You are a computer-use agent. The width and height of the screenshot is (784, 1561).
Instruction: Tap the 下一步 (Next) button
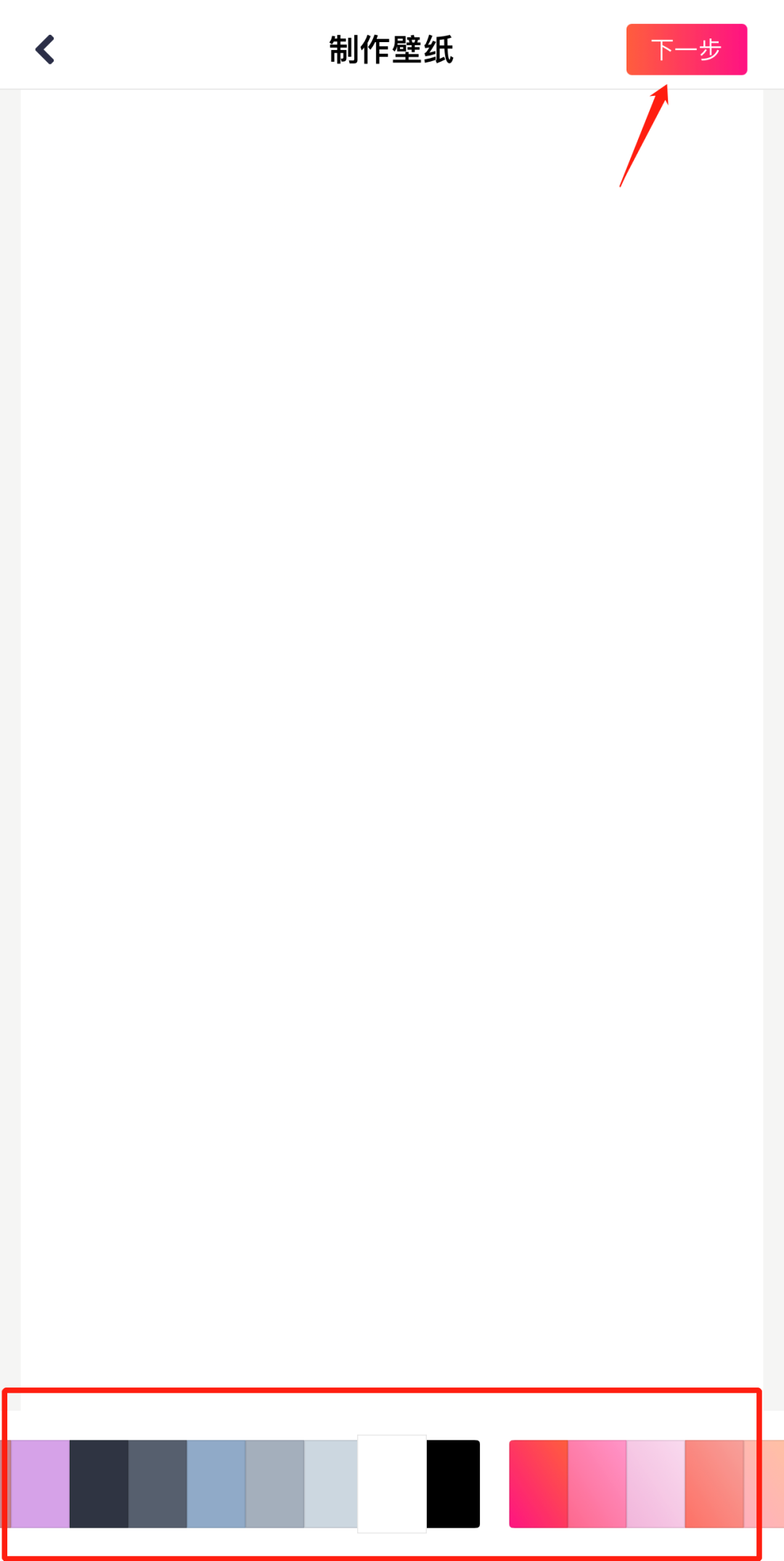point(685,49)
